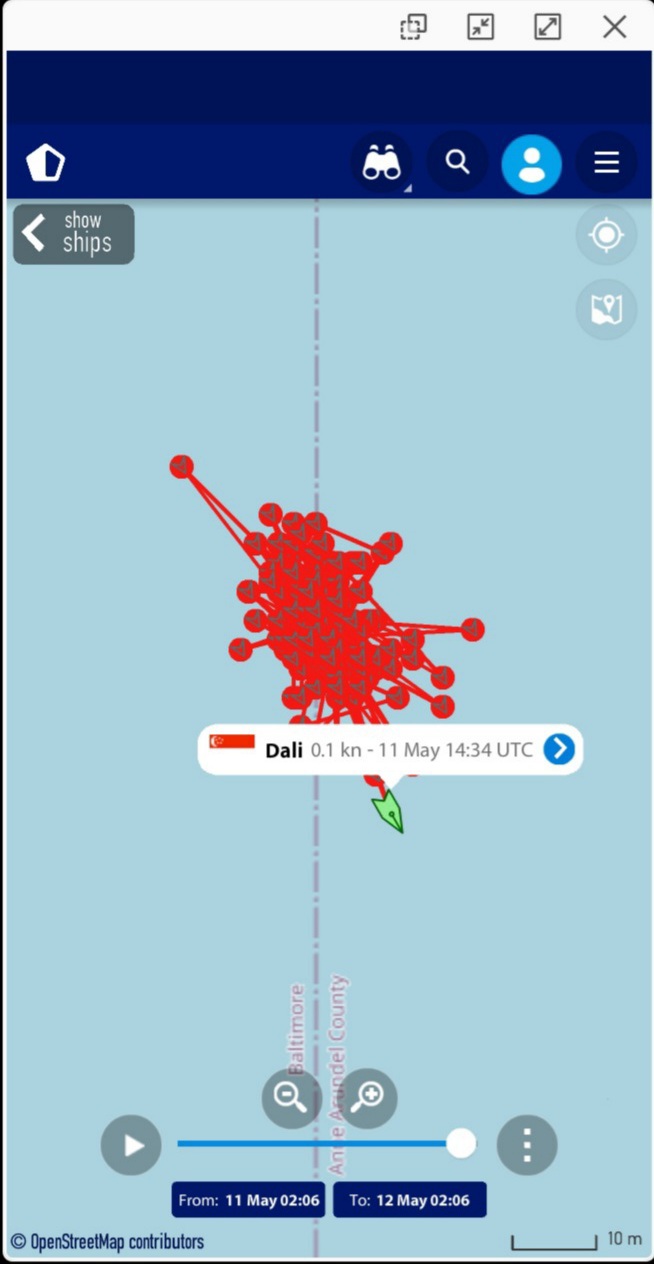
Task: Play the track history animation
Action: click(x=131, y=1145)
